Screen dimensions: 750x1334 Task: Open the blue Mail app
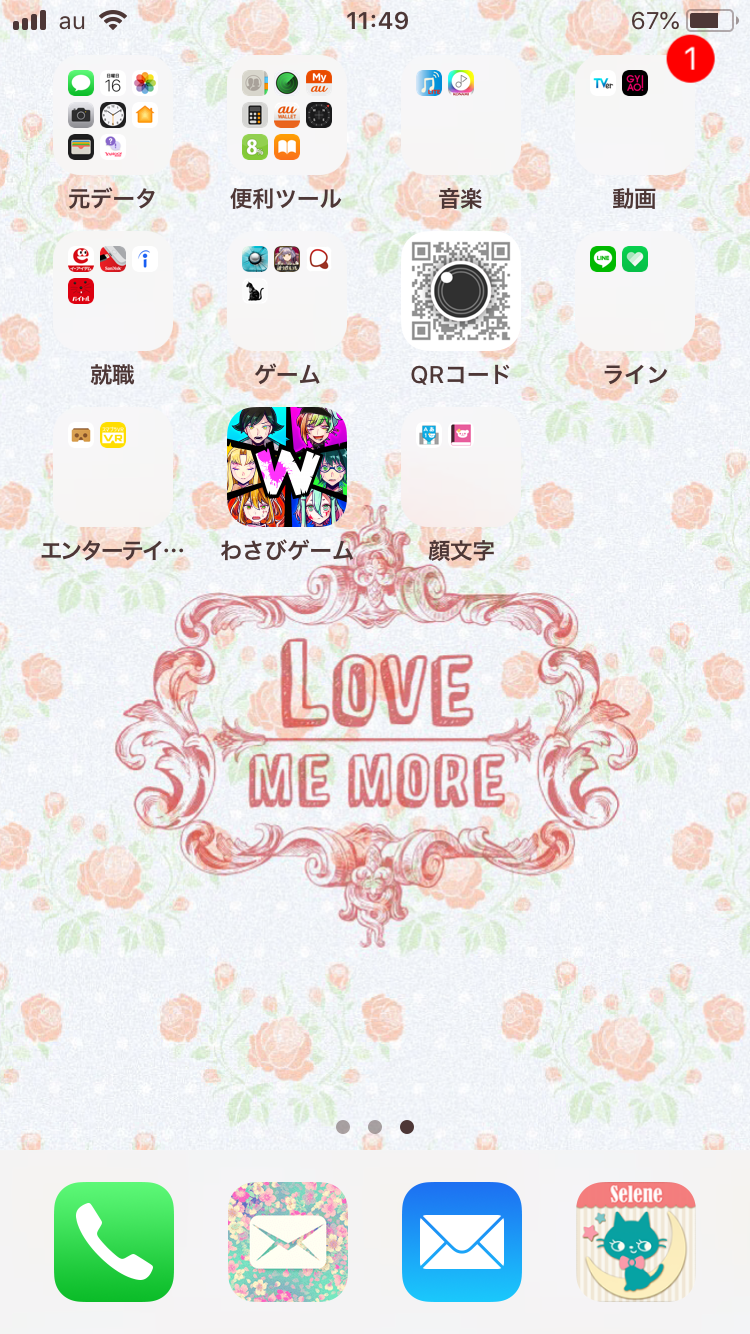(x=461, y=1242)
